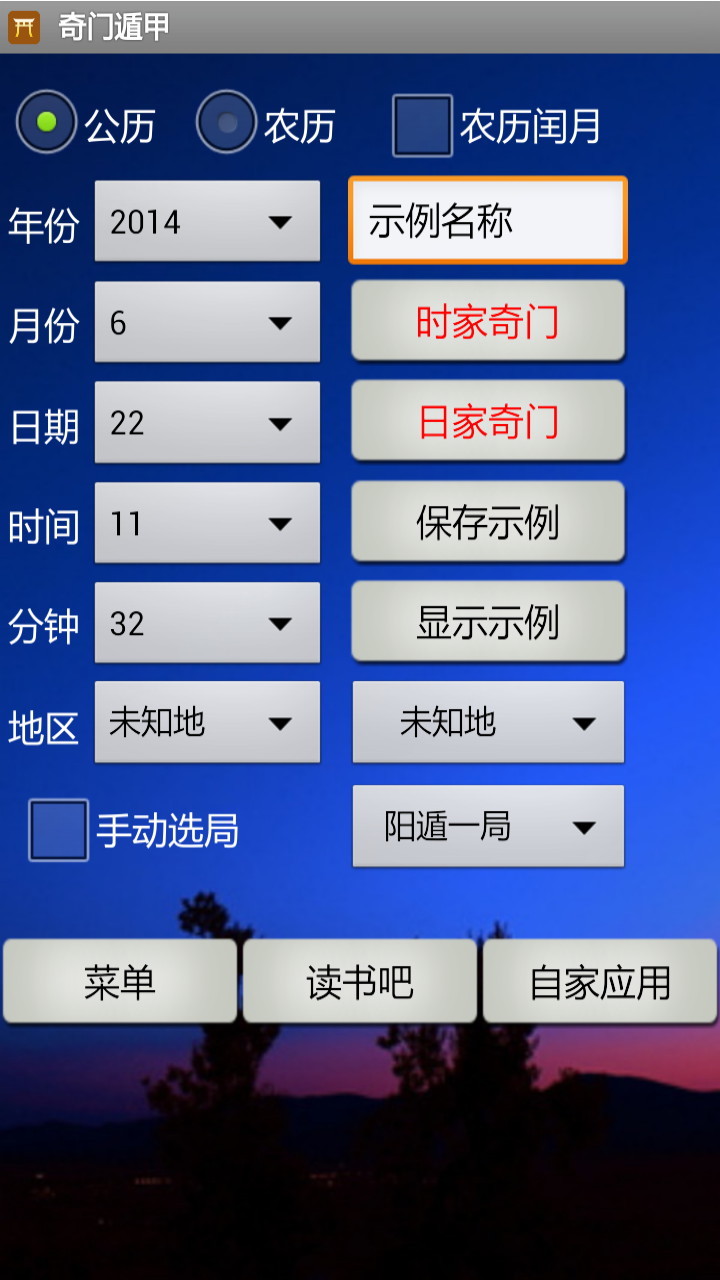Tap the 示例名称 text field

[x=488, y=221]
